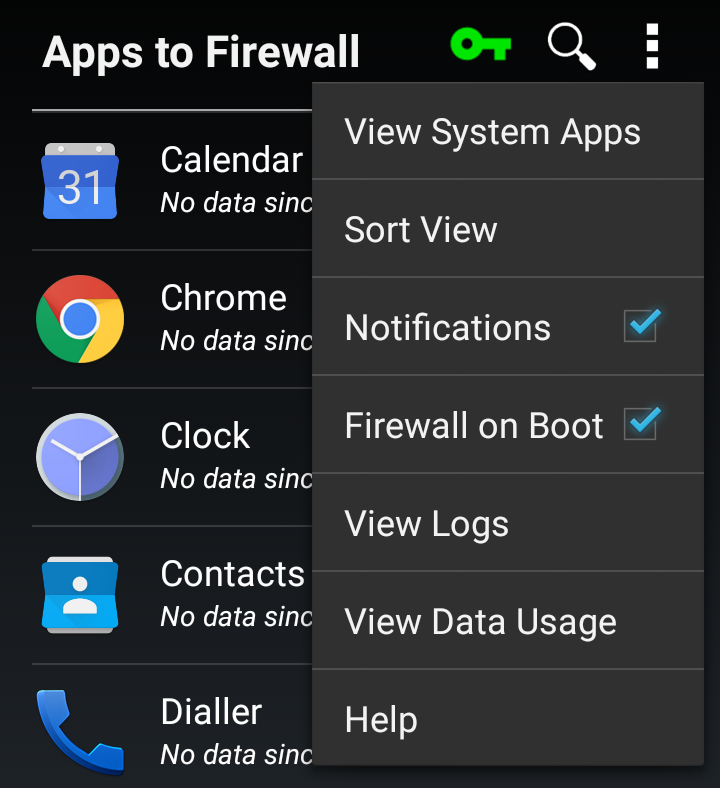Tap the green key VPN icon
This screenshot has width=720, height=788.
(480, 45)
